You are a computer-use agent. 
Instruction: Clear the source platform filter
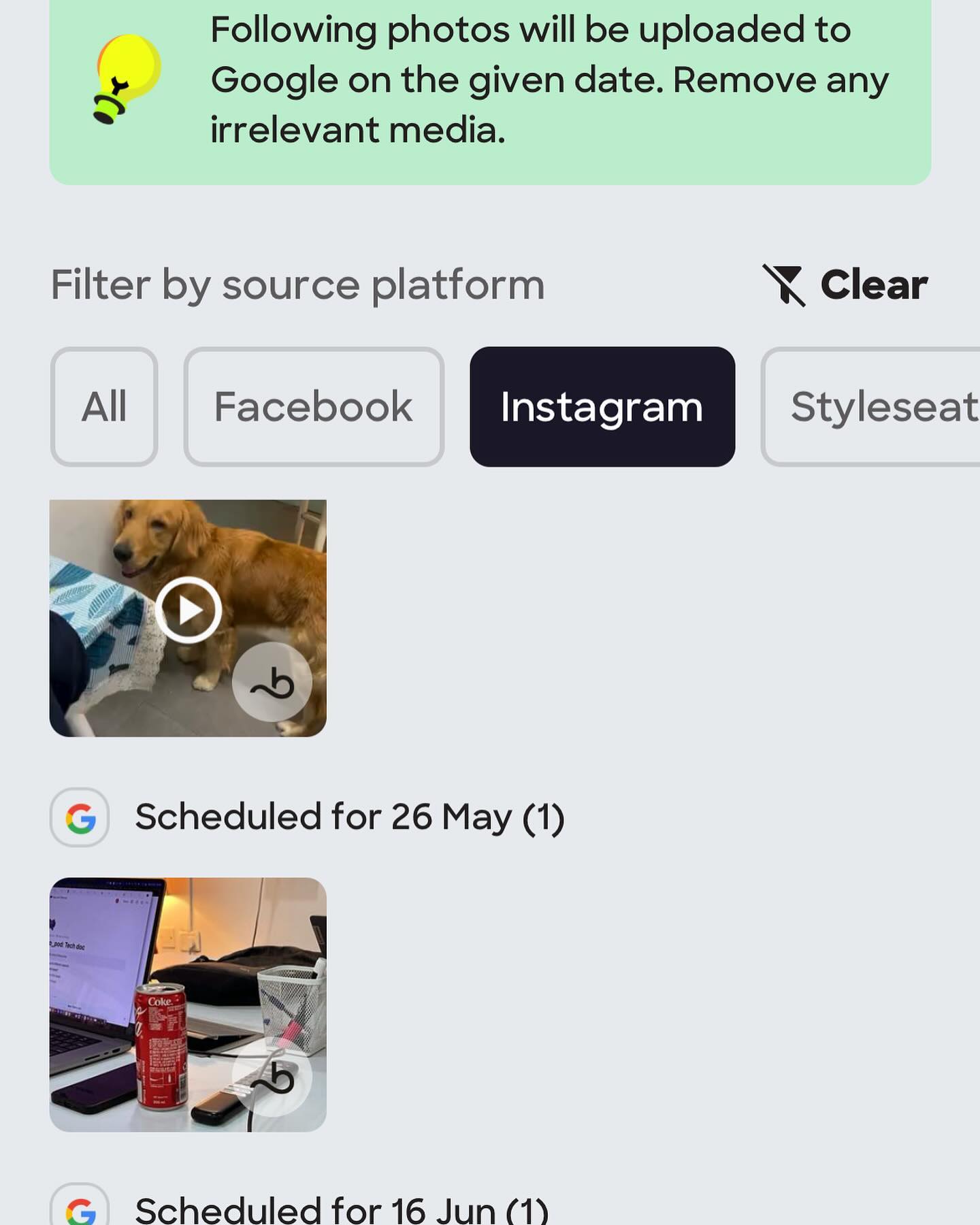coord(846,284)
